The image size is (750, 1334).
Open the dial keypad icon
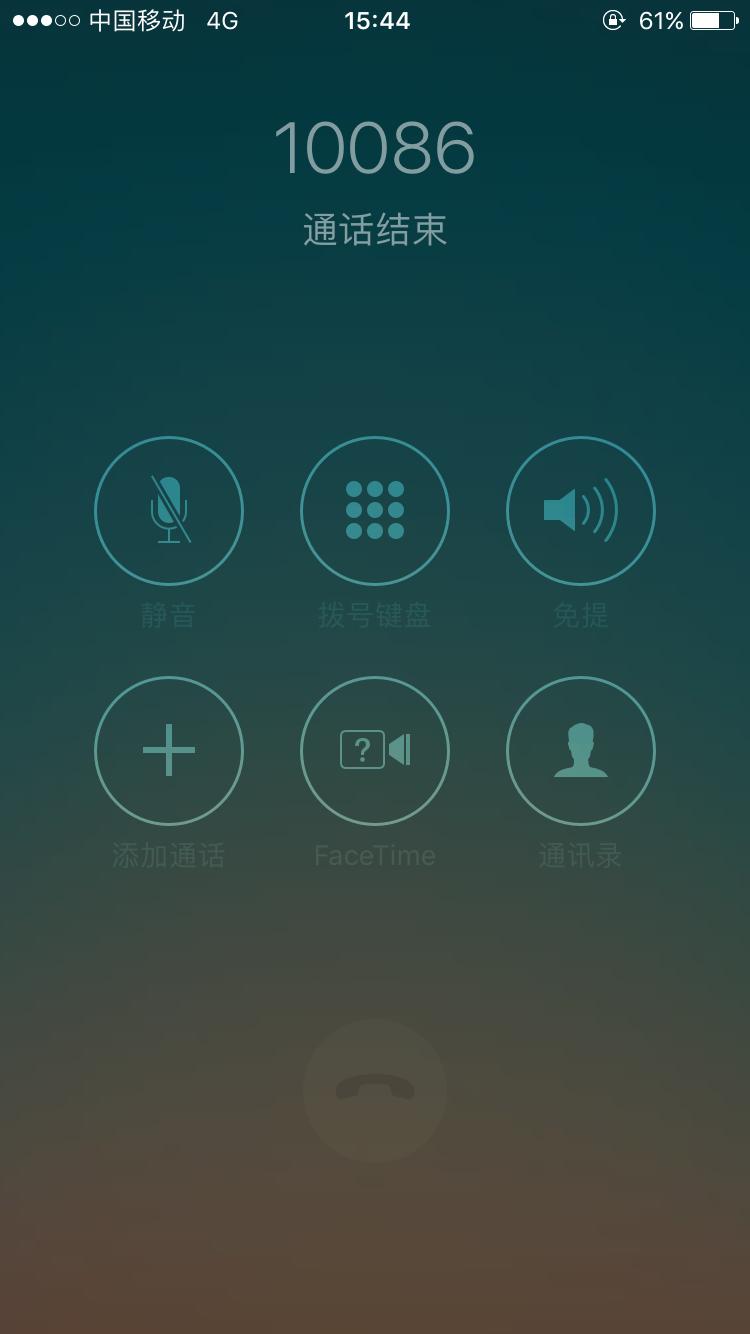[x=375, y=510]
